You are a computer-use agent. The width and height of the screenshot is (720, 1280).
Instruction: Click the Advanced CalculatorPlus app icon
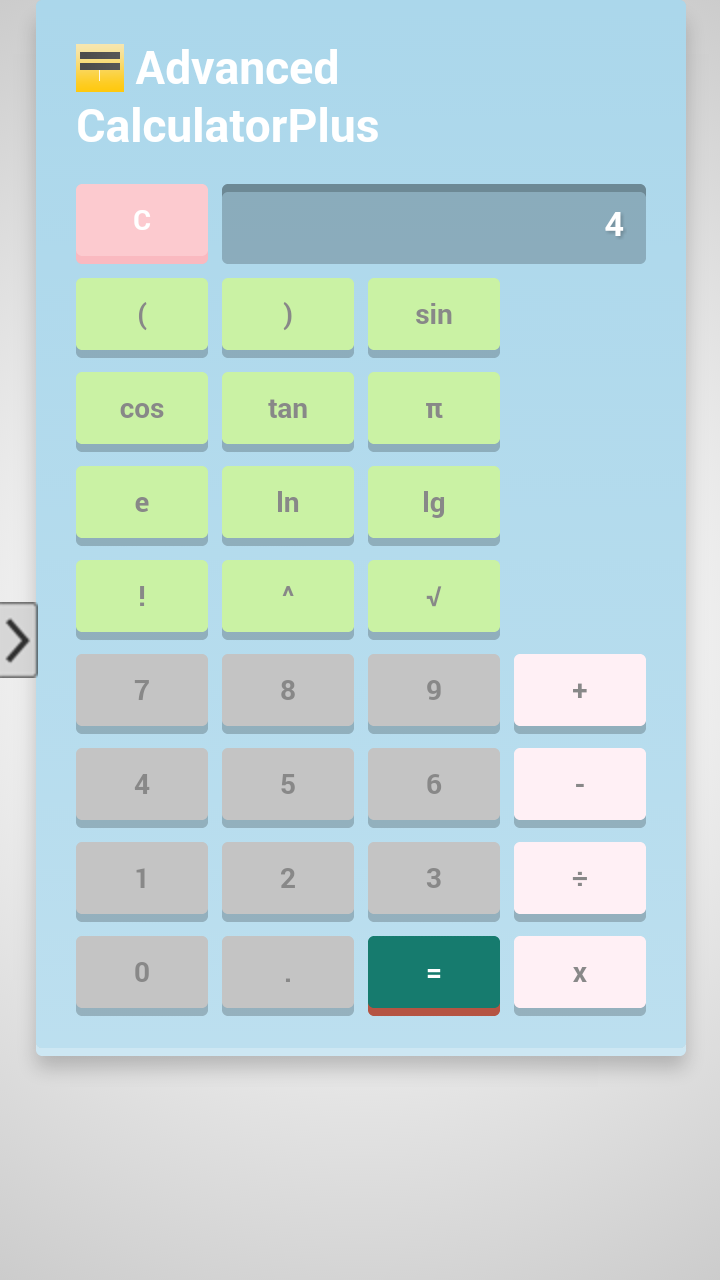click(x=99, y=68)
